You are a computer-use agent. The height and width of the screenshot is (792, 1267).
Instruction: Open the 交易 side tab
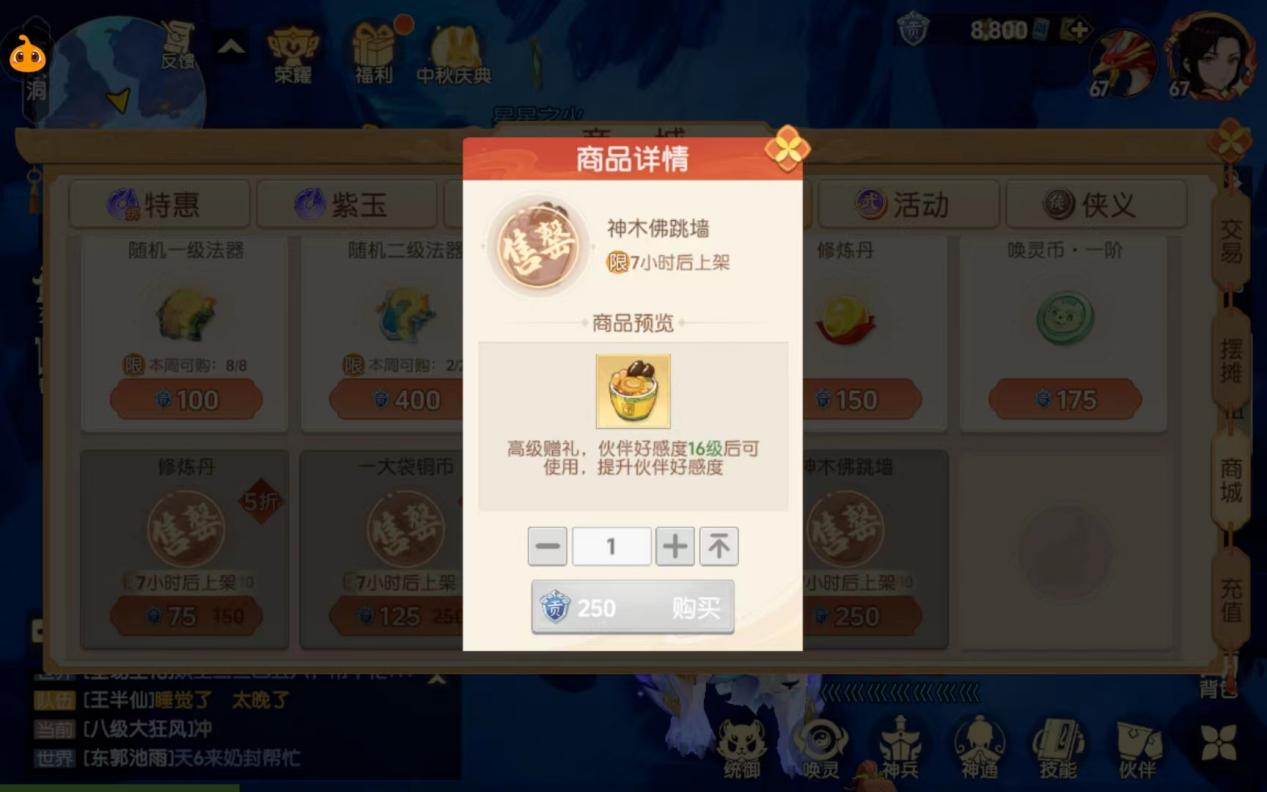[1231, 240]
